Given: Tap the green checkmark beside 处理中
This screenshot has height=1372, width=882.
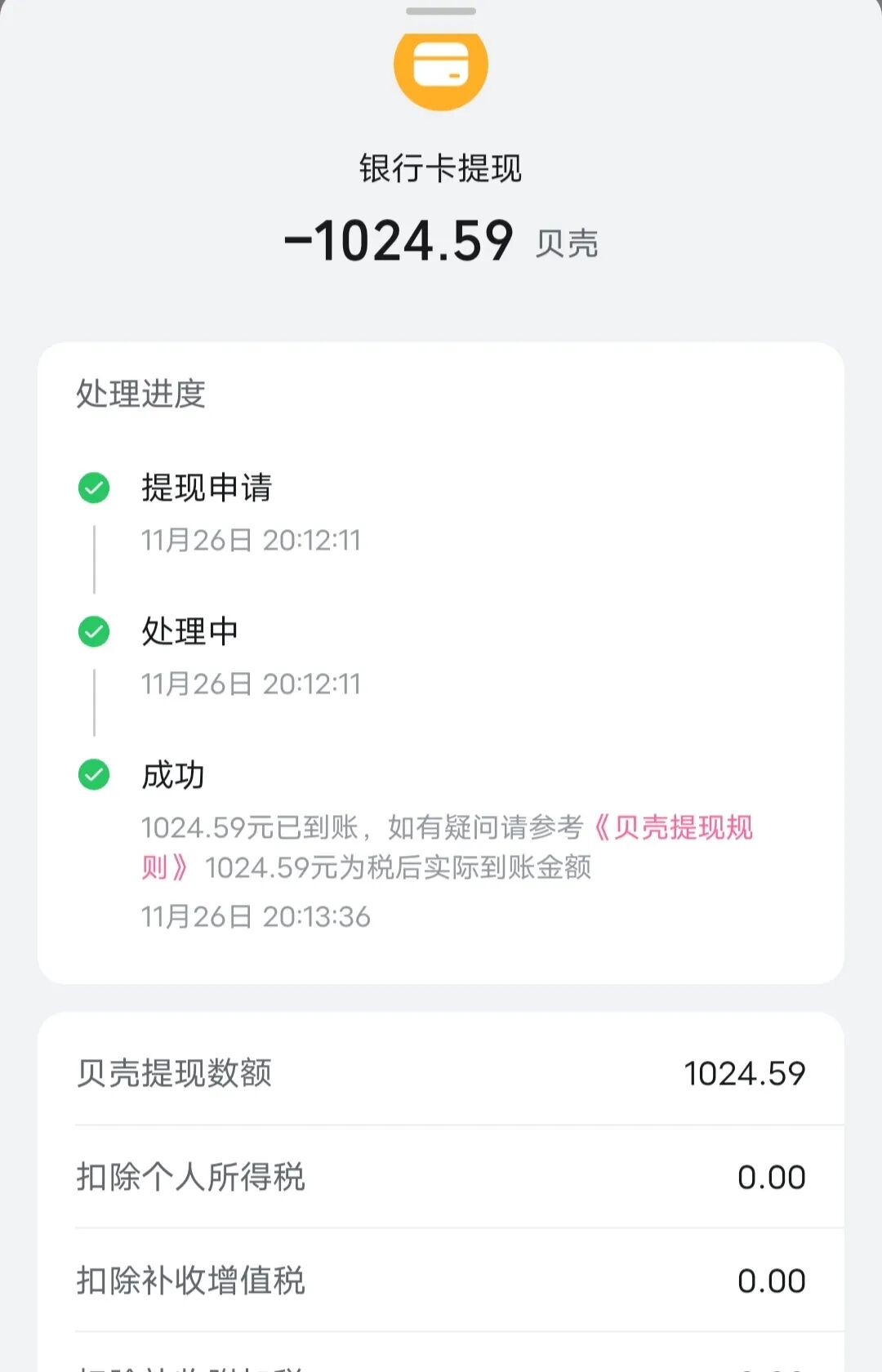Looking at the screenshot, I should click(x=94, y=630).
